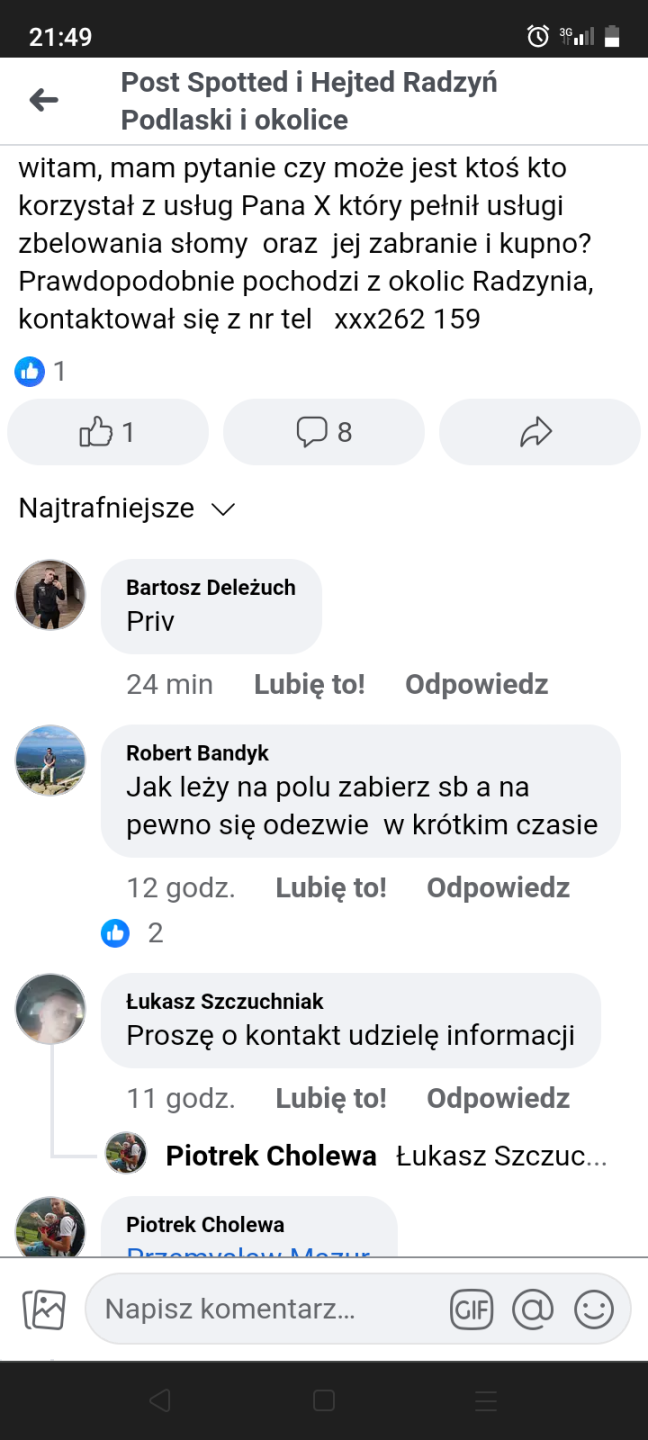Reply to Bartosz Deleżuch's comment

click(x=476, y=684)
